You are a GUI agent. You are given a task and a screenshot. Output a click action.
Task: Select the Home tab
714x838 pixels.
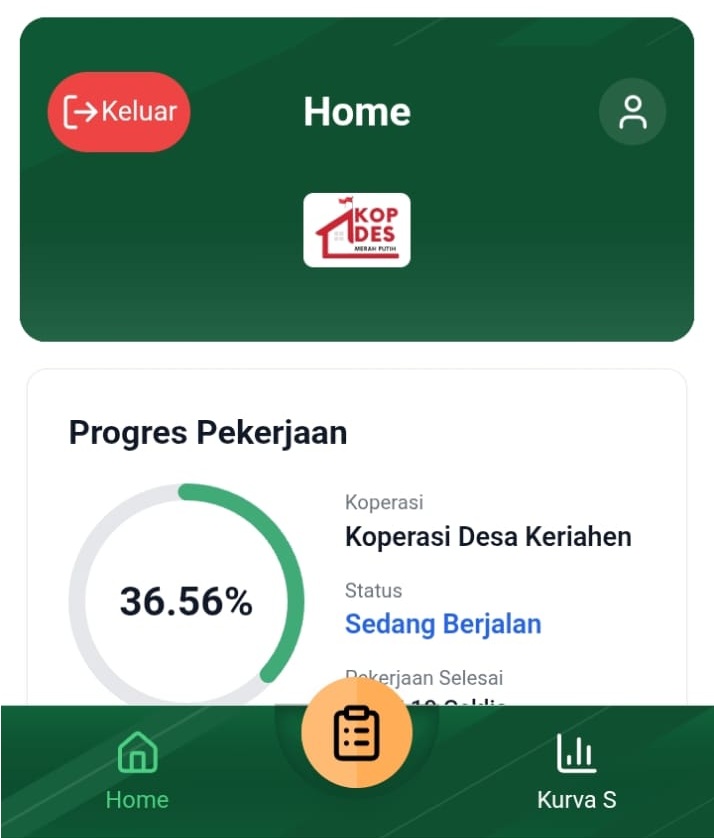click(x=137, y=771)
